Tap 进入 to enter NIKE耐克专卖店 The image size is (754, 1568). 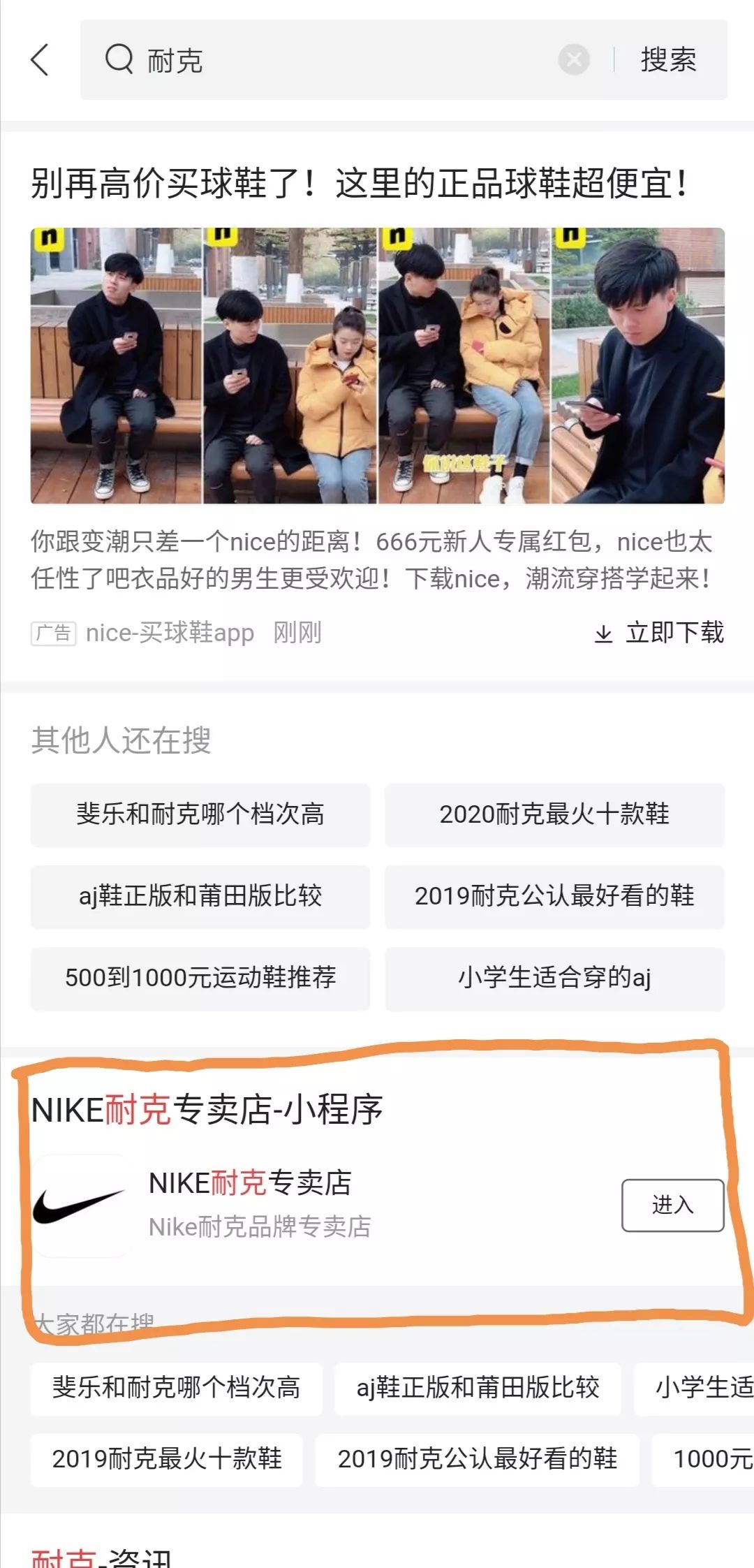672,1205
